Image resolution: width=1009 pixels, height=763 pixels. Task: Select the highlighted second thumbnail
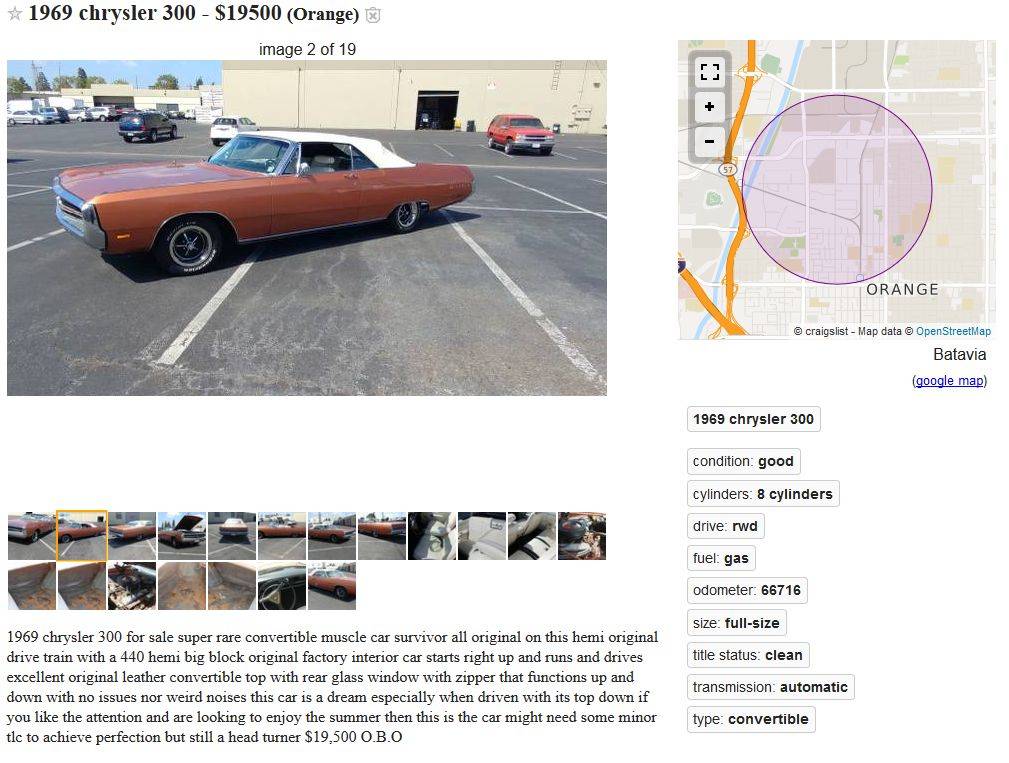[81, 536]
